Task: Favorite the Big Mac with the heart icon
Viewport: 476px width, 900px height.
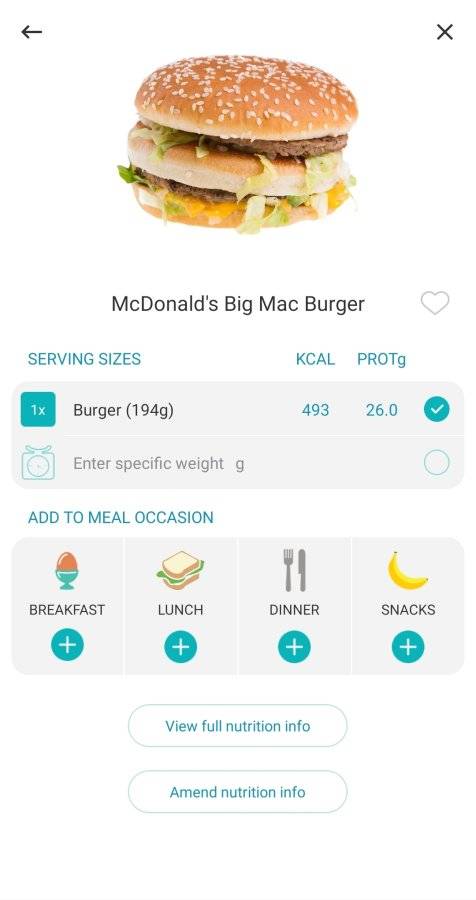Action: (x=435, y=303)
